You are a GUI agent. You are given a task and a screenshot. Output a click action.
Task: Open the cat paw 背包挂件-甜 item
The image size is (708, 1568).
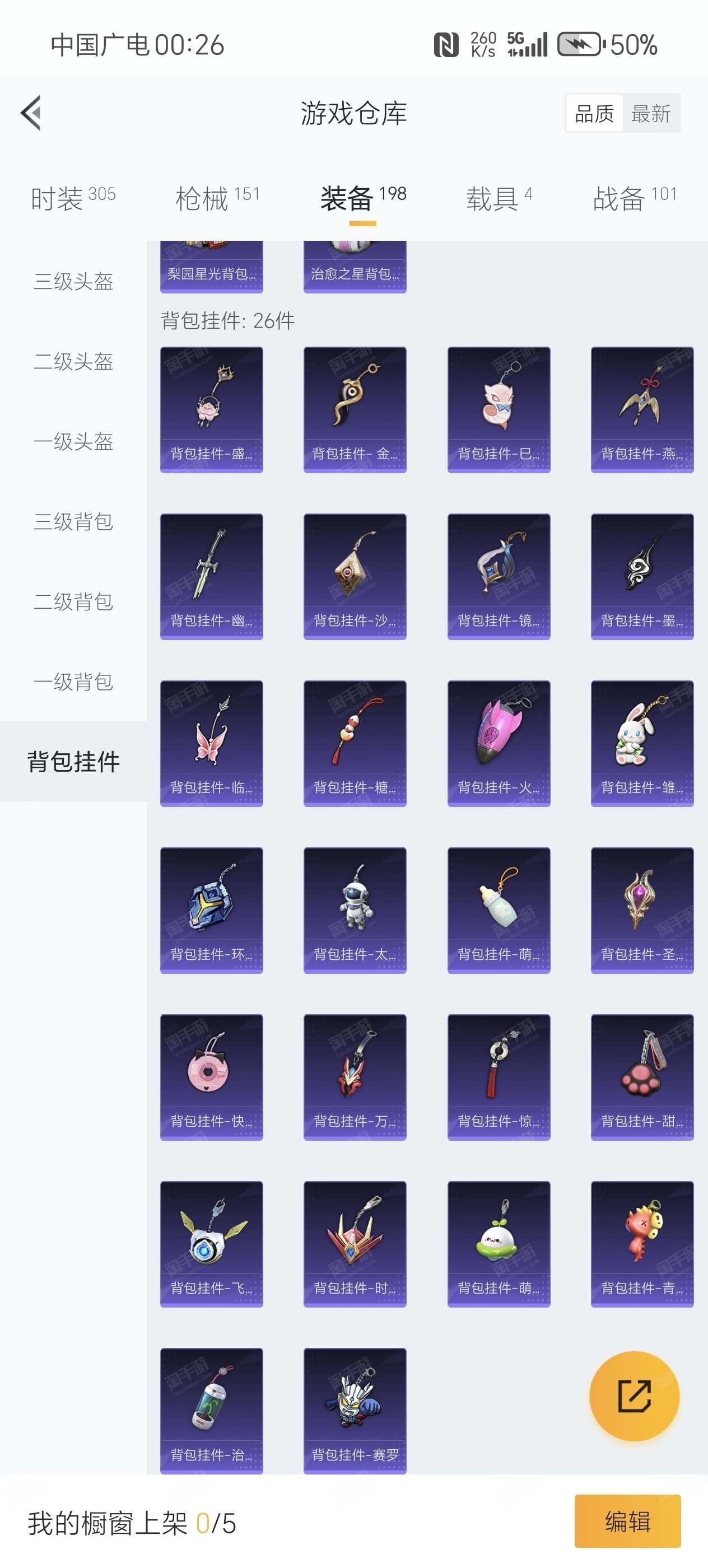[x=642, y=1077]
